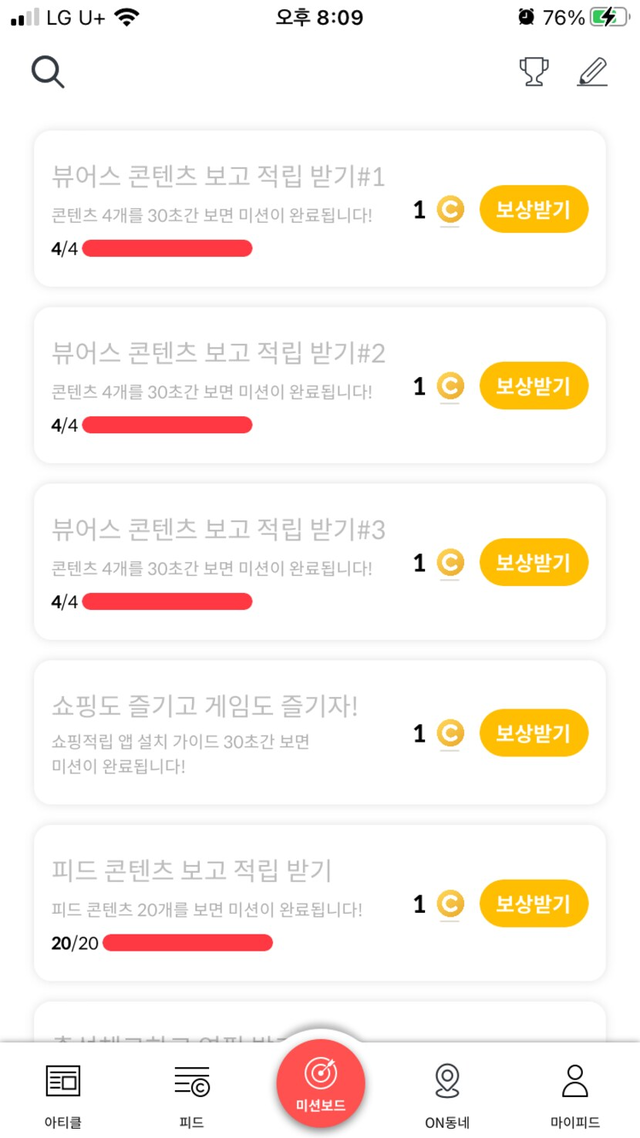Go to the ON동네 tab

tap(447, 1092)
